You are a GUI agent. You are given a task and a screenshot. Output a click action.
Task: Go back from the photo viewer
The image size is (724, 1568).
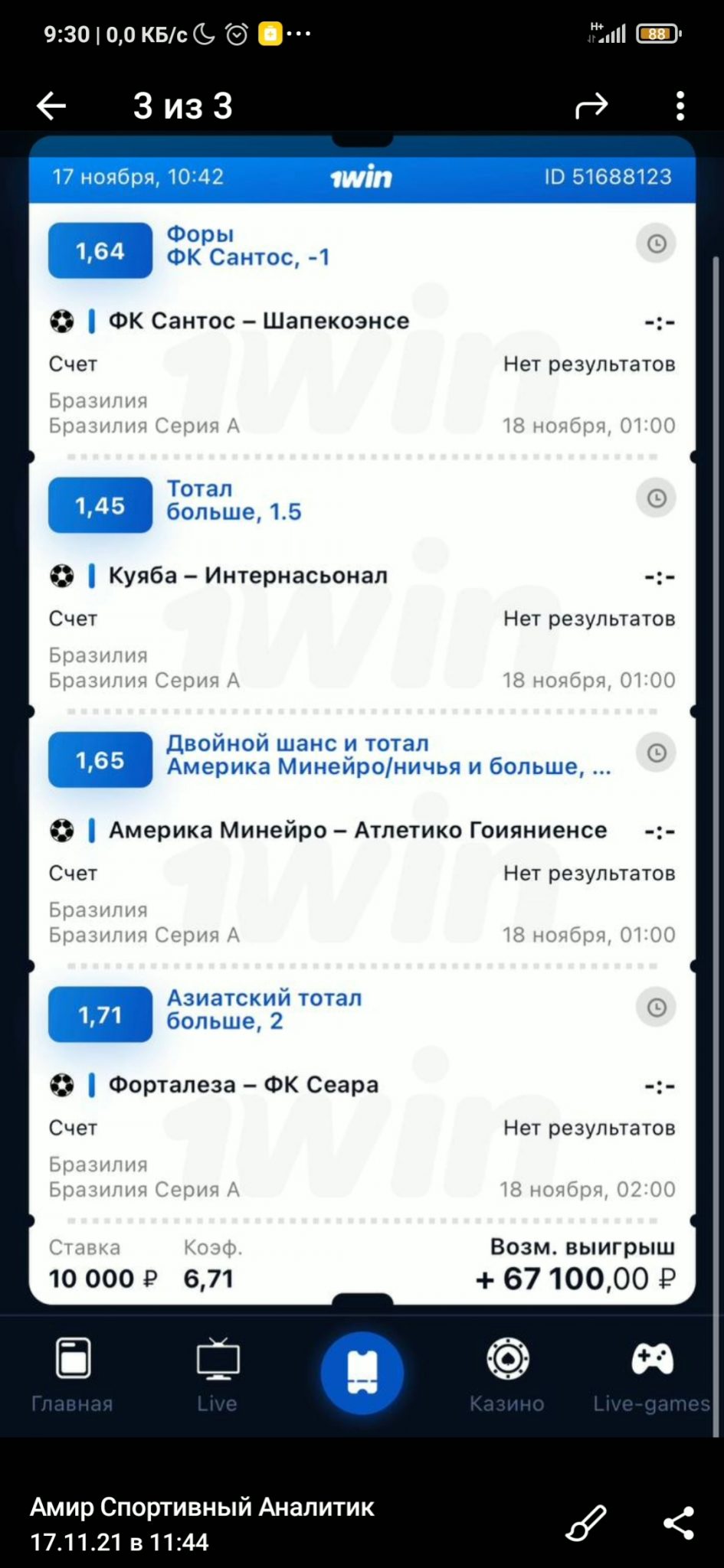pyautogui.click(x=52, y=106)
